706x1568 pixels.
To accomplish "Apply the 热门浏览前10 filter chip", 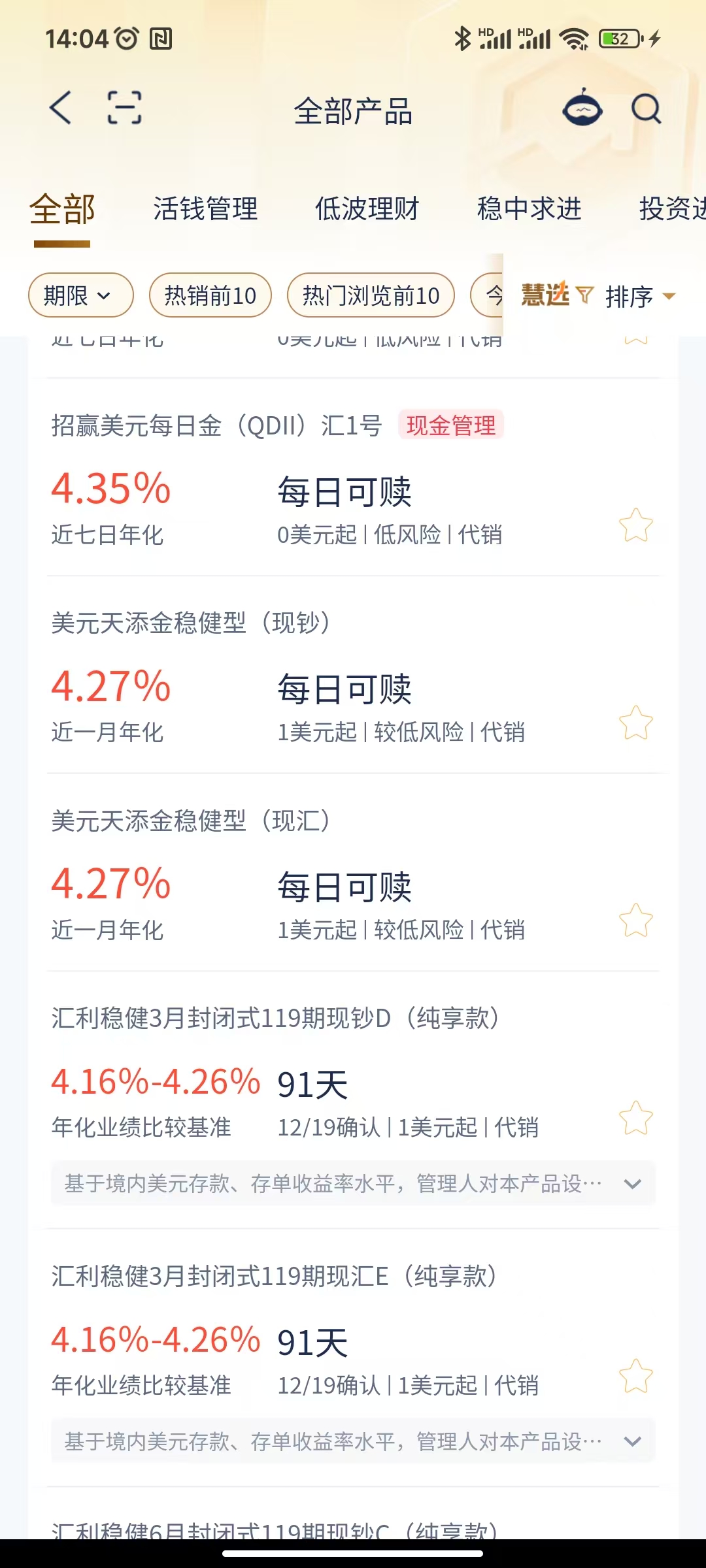I will (x=371, y=295).
